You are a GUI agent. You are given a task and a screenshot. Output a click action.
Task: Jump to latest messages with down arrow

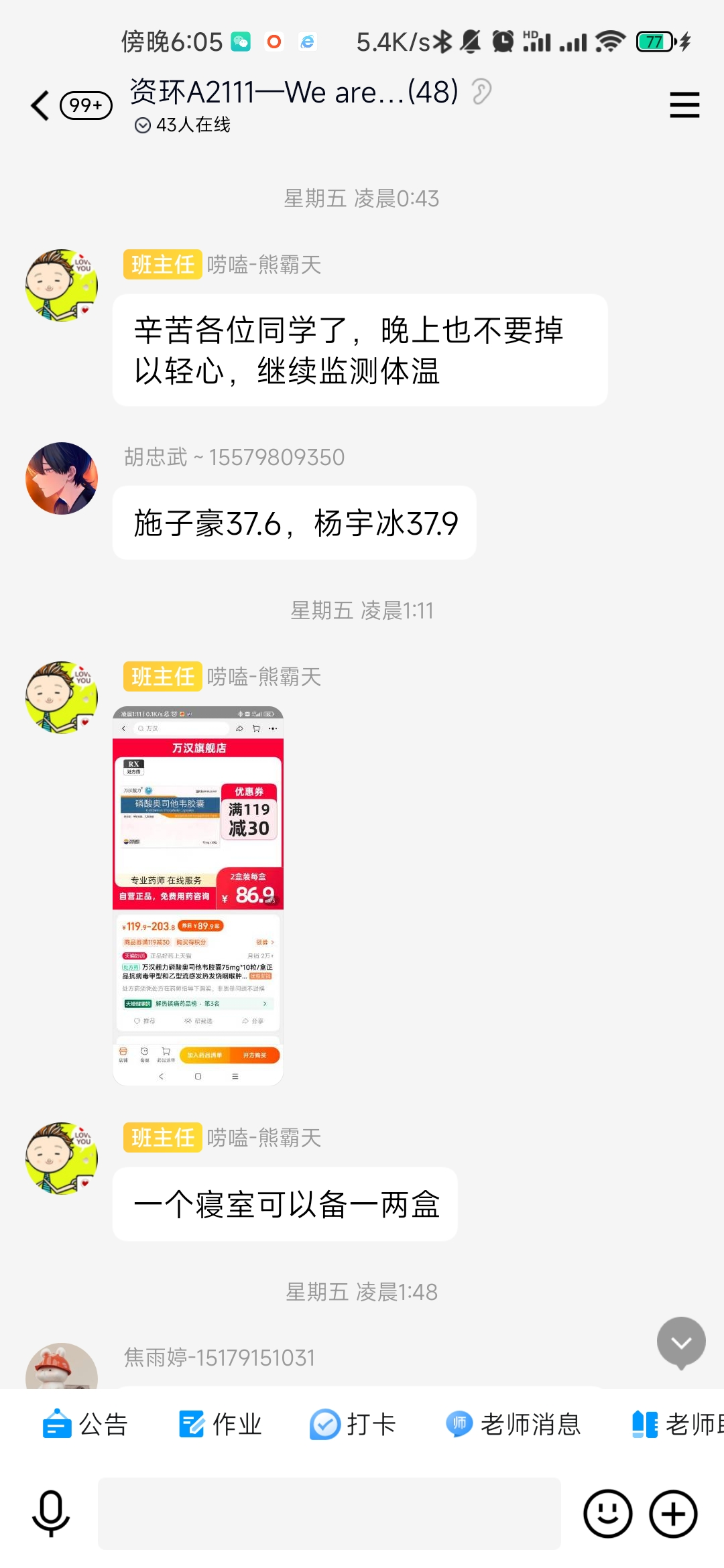[x=681, y=1342]
